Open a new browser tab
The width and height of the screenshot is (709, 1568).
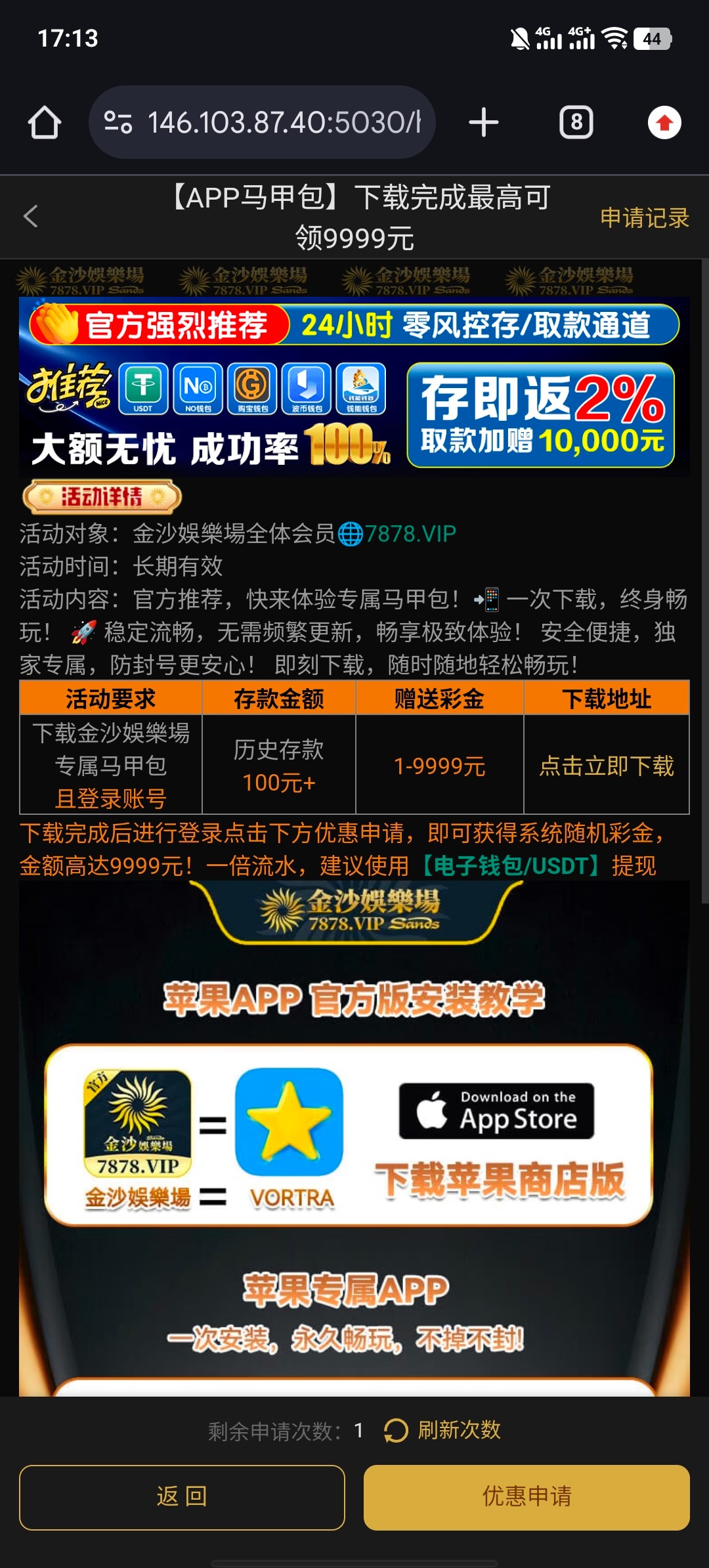484,123
